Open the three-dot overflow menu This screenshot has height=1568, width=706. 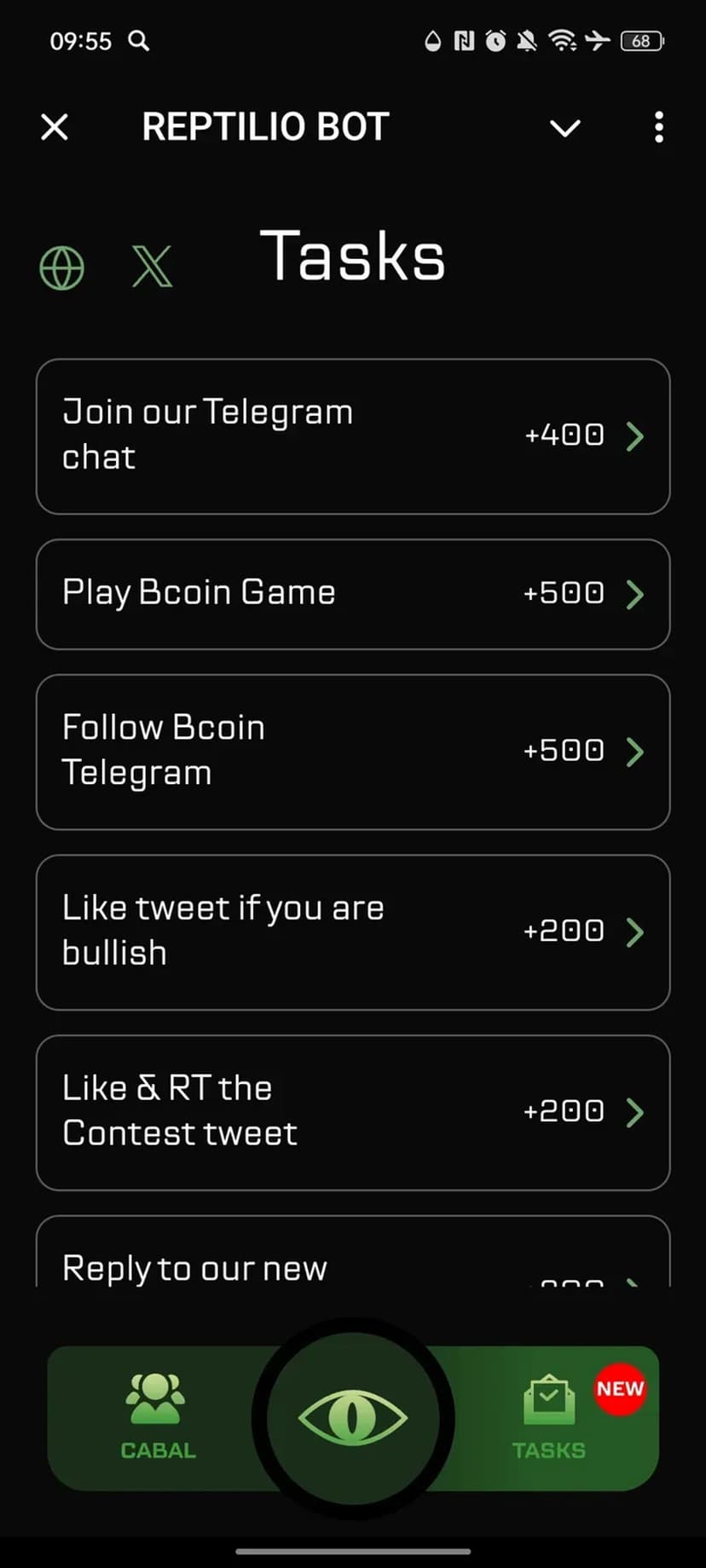click(x=658, y=128)
